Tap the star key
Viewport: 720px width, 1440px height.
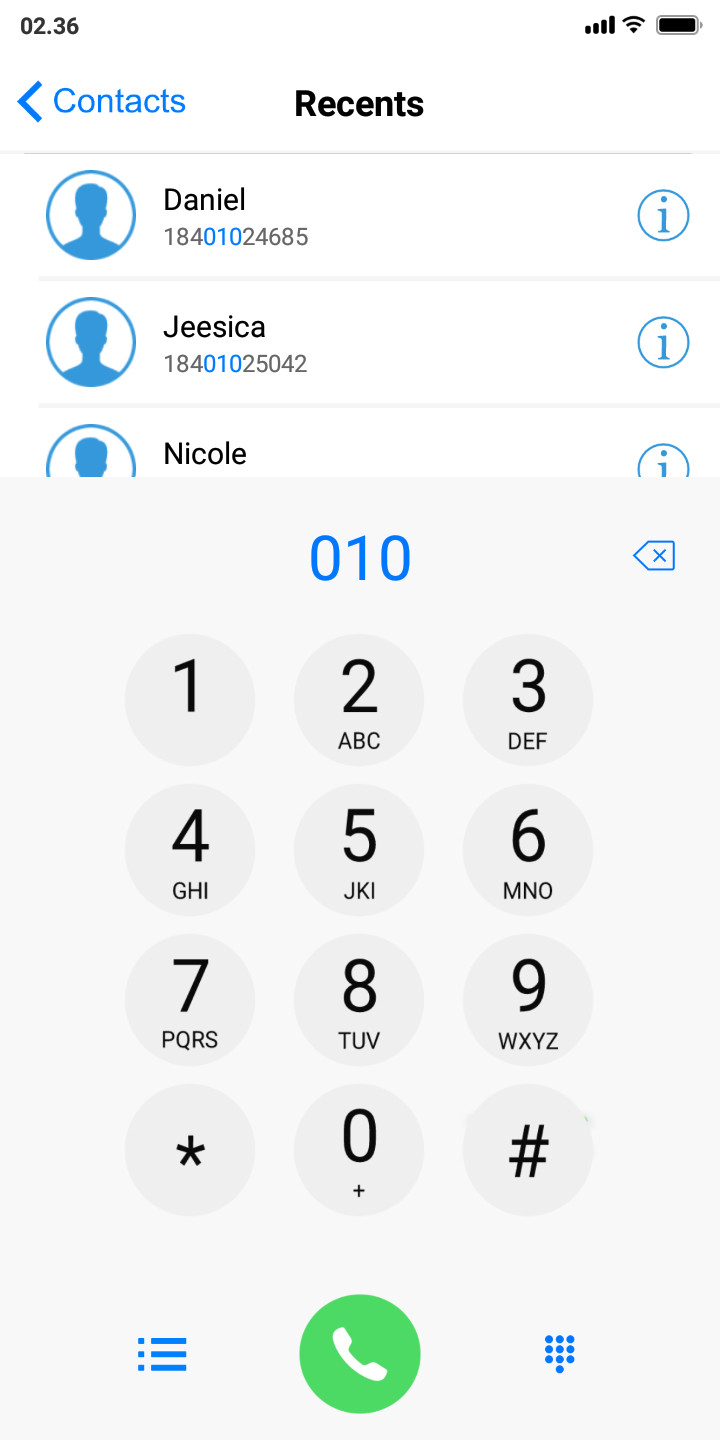point(190,1150)
